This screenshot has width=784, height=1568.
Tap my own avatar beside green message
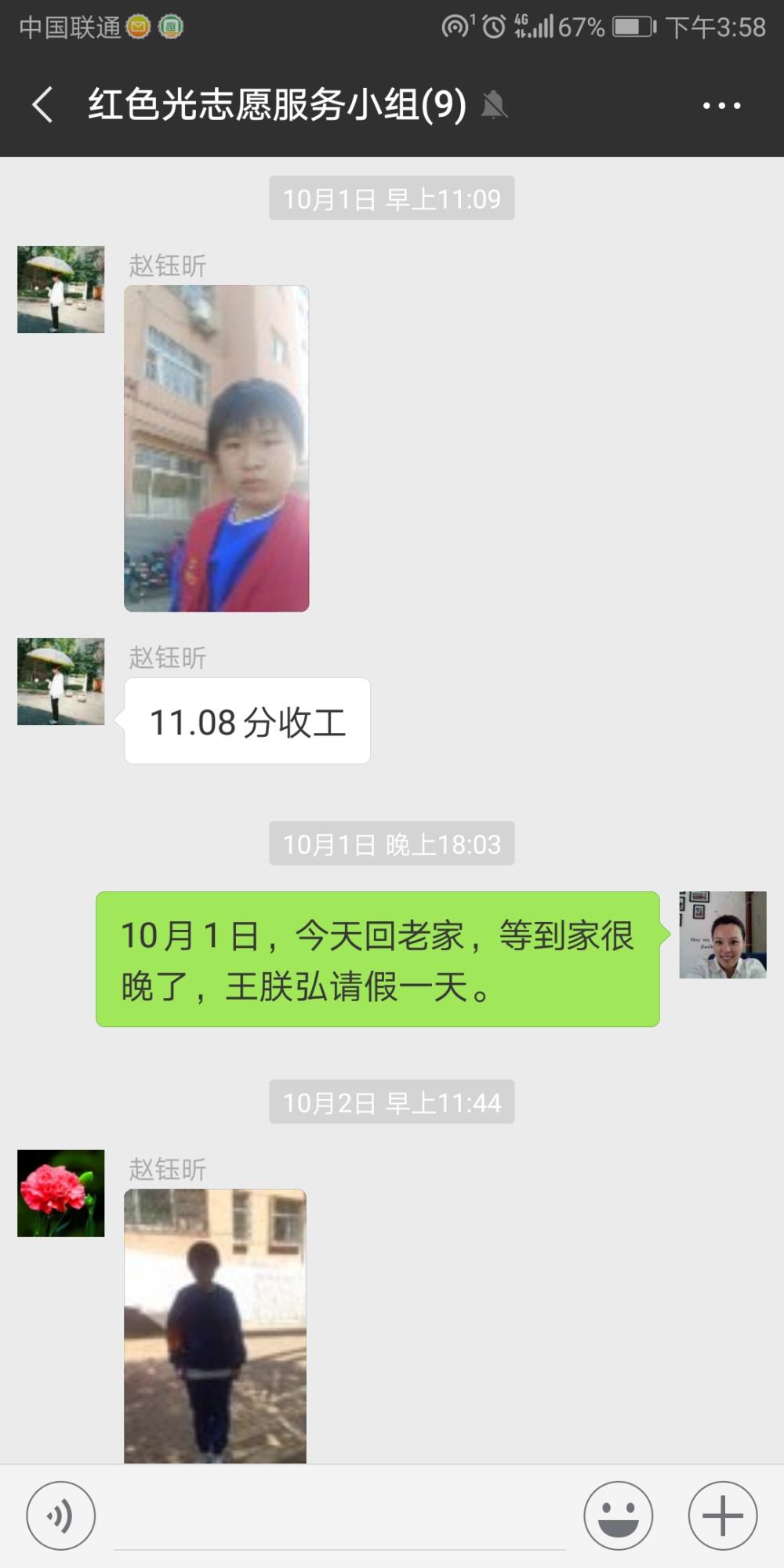(723, 935)
